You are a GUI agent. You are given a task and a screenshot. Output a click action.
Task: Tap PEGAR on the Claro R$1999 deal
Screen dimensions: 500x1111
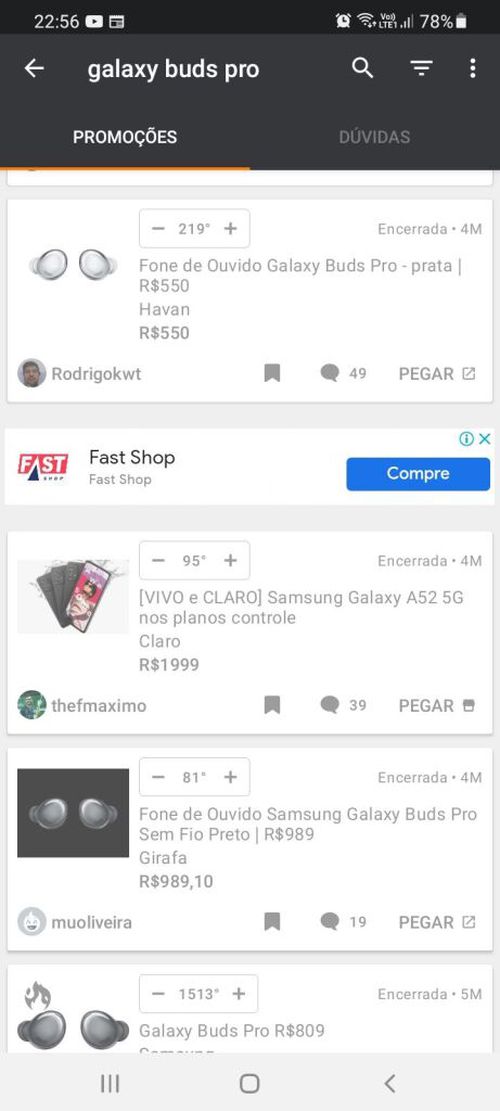(437, 706)
